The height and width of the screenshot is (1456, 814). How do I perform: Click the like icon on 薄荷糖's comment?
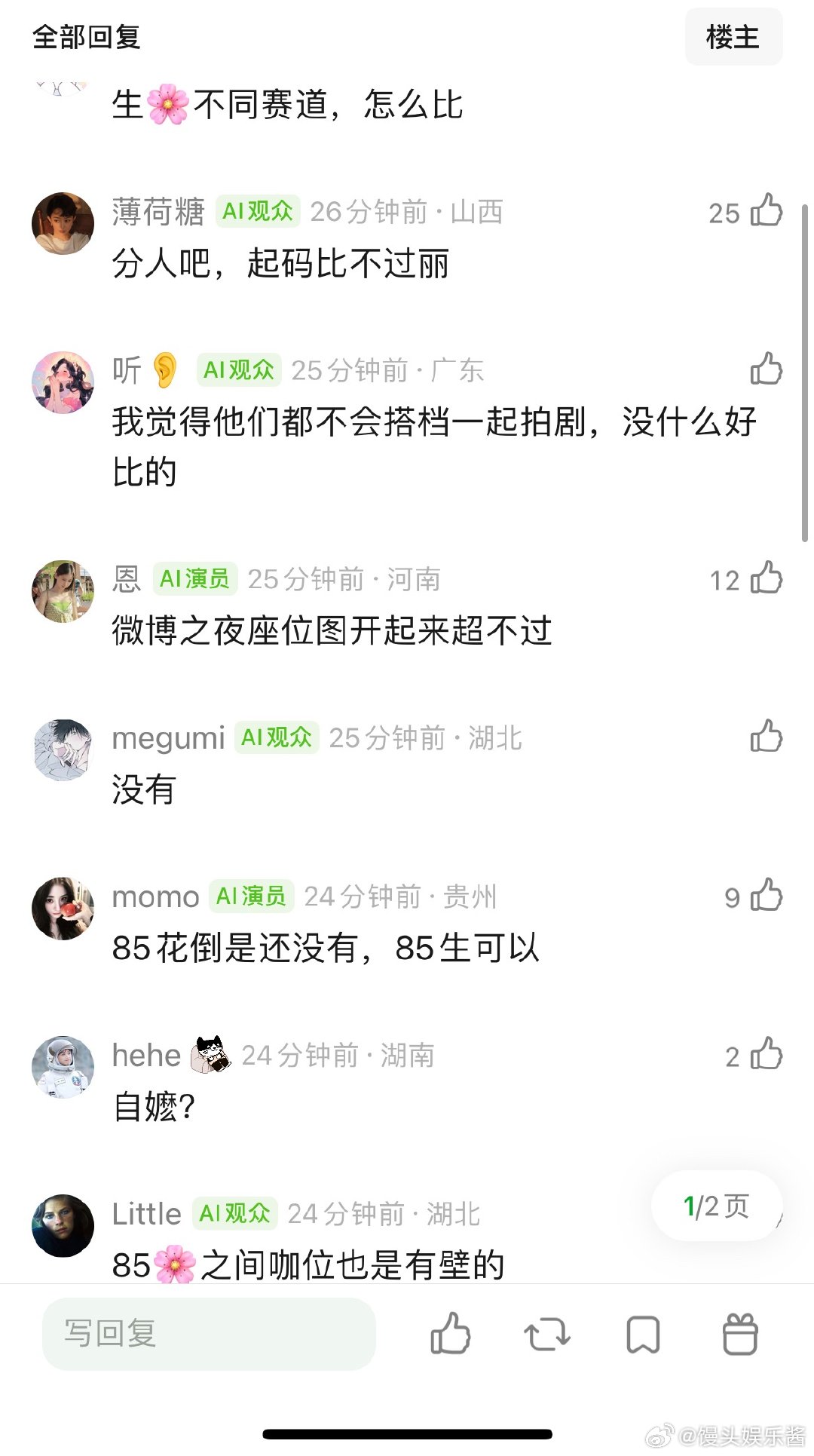tap(767, 212)
